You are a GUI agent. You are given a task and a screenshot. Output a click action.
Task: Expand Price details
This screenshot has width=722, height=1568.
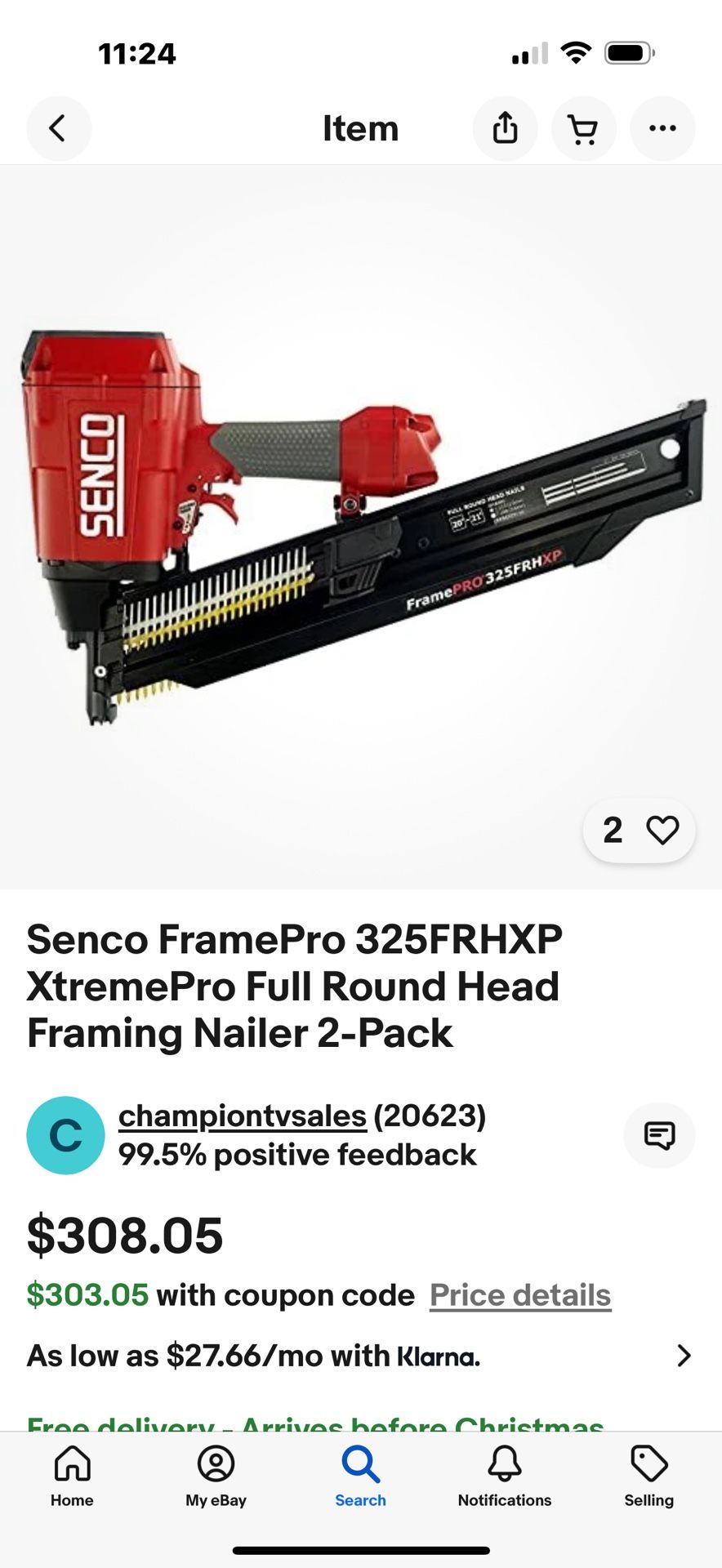tap(521, 1294)
